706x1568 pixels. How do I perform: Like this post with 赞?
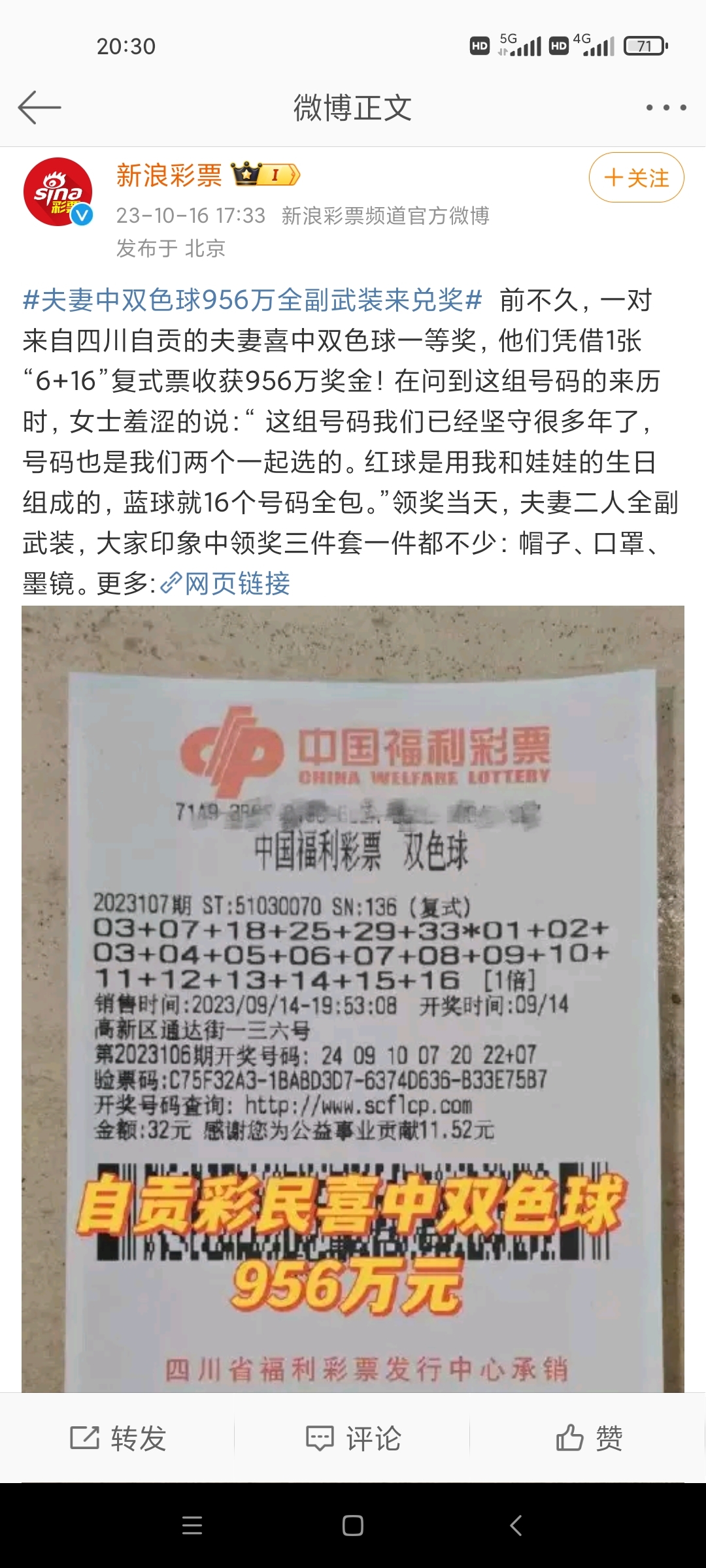[588, 1439]
